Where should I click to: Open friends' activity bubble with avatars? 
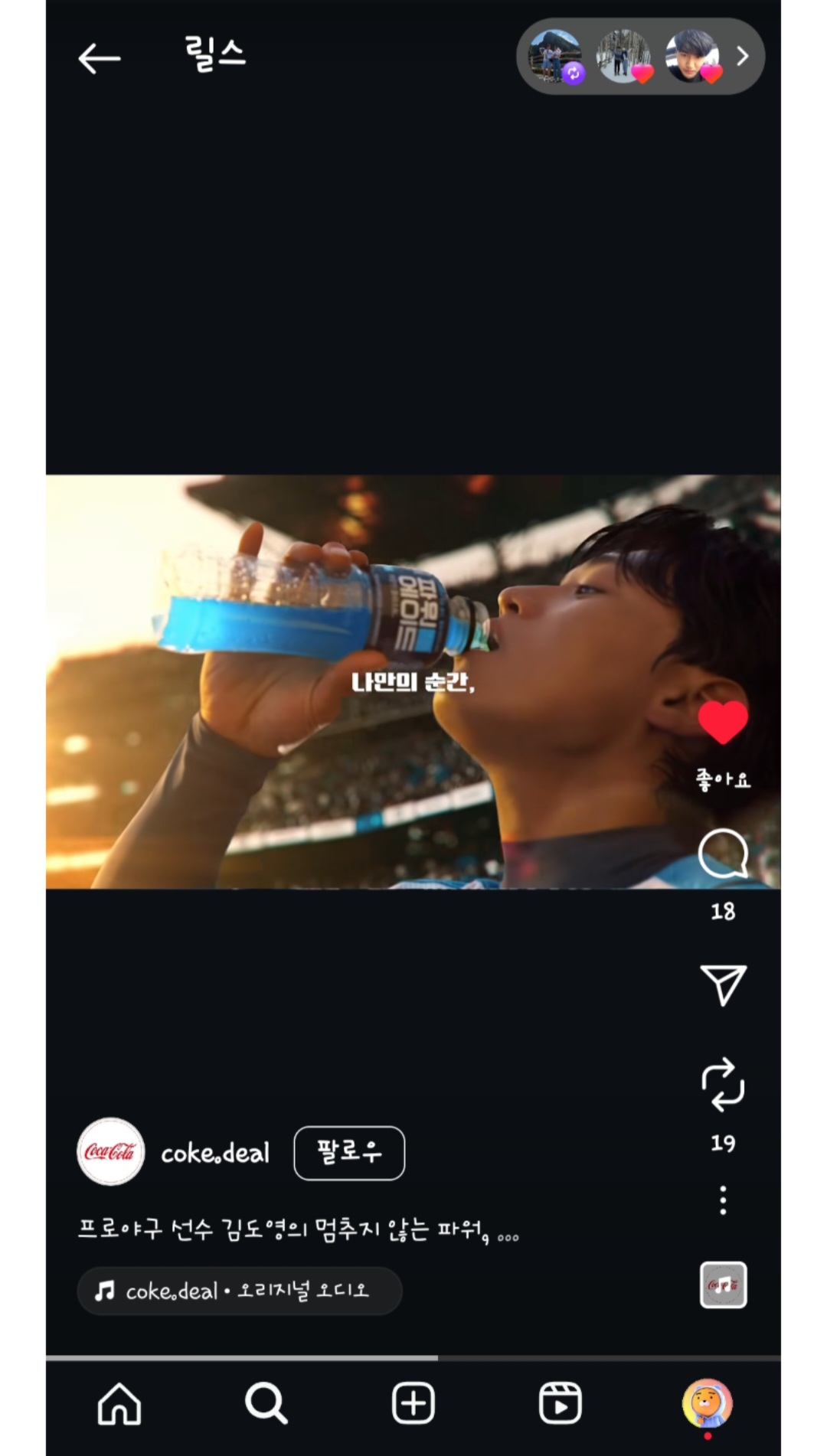tap(639, 57)
